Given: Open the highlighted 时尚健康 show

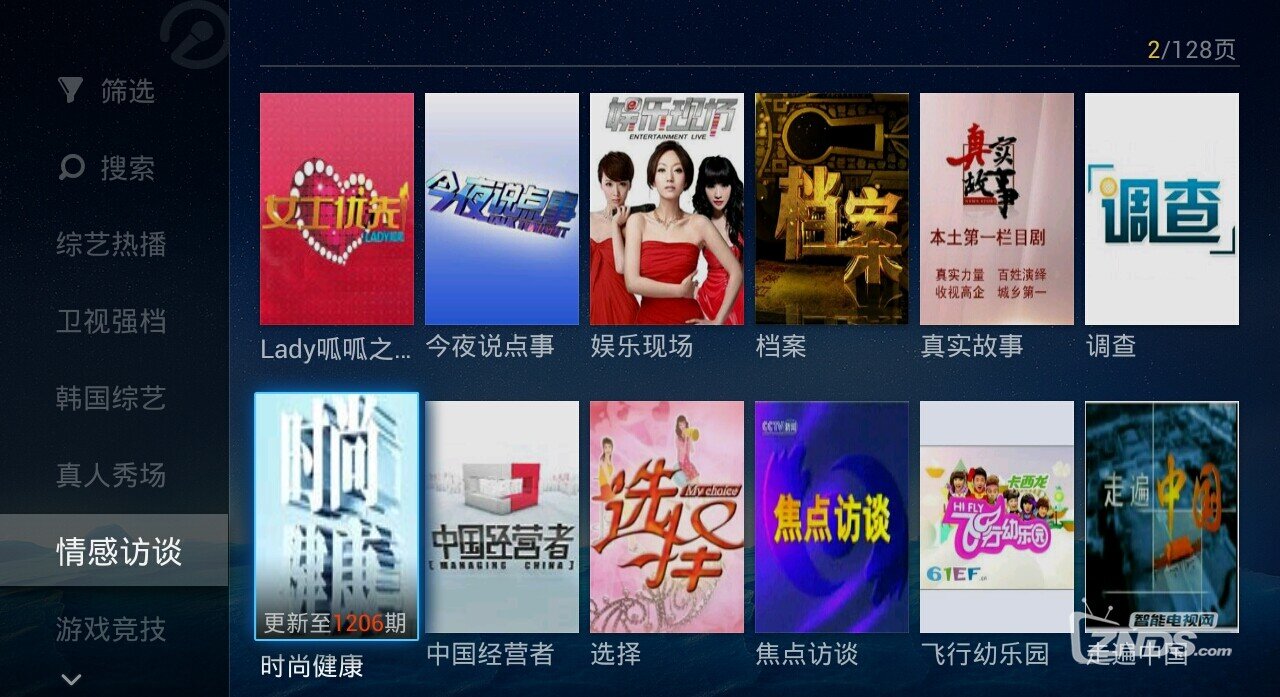Looking at the screenshot, I should [x=337, y=516].
